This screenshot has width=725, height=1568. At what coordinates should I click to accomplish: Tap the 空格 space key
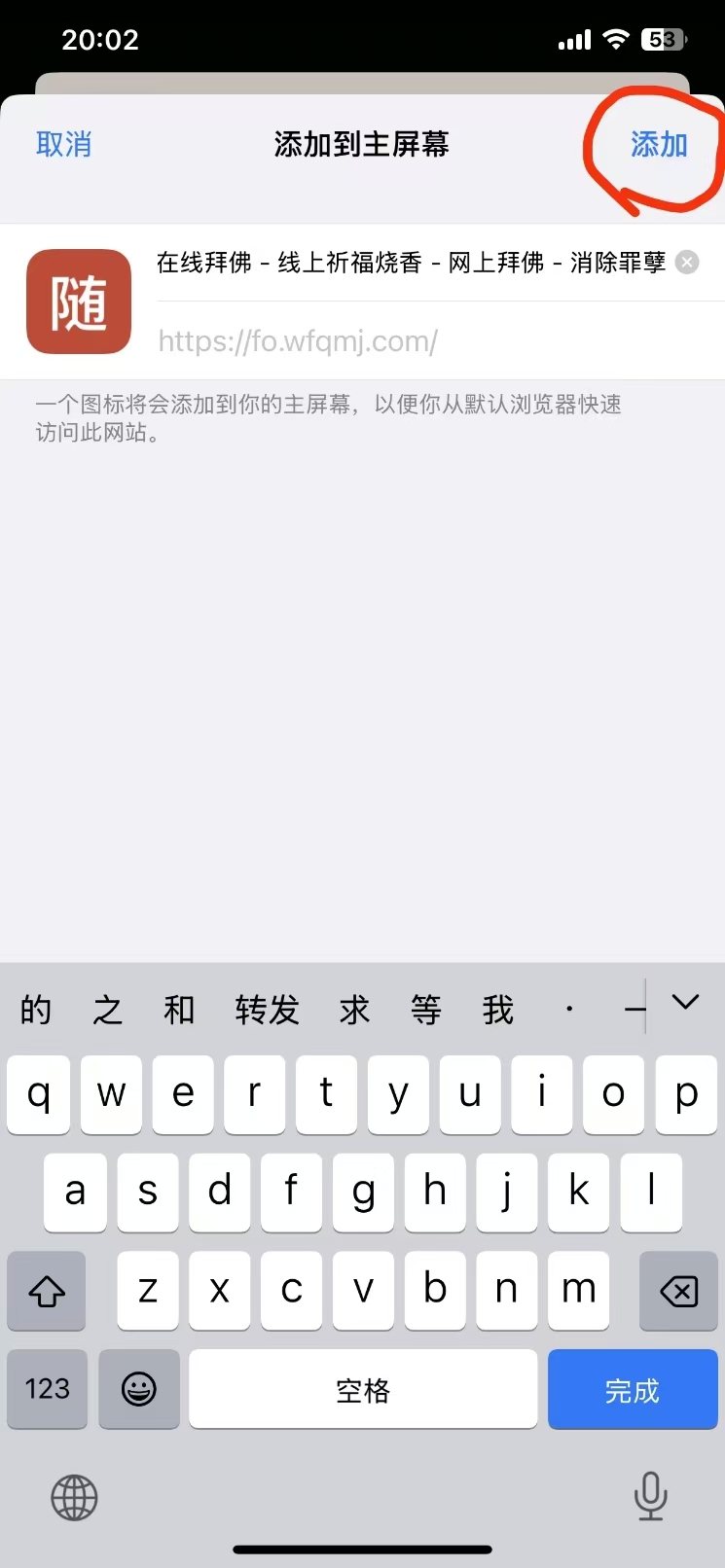[363, 1389]
